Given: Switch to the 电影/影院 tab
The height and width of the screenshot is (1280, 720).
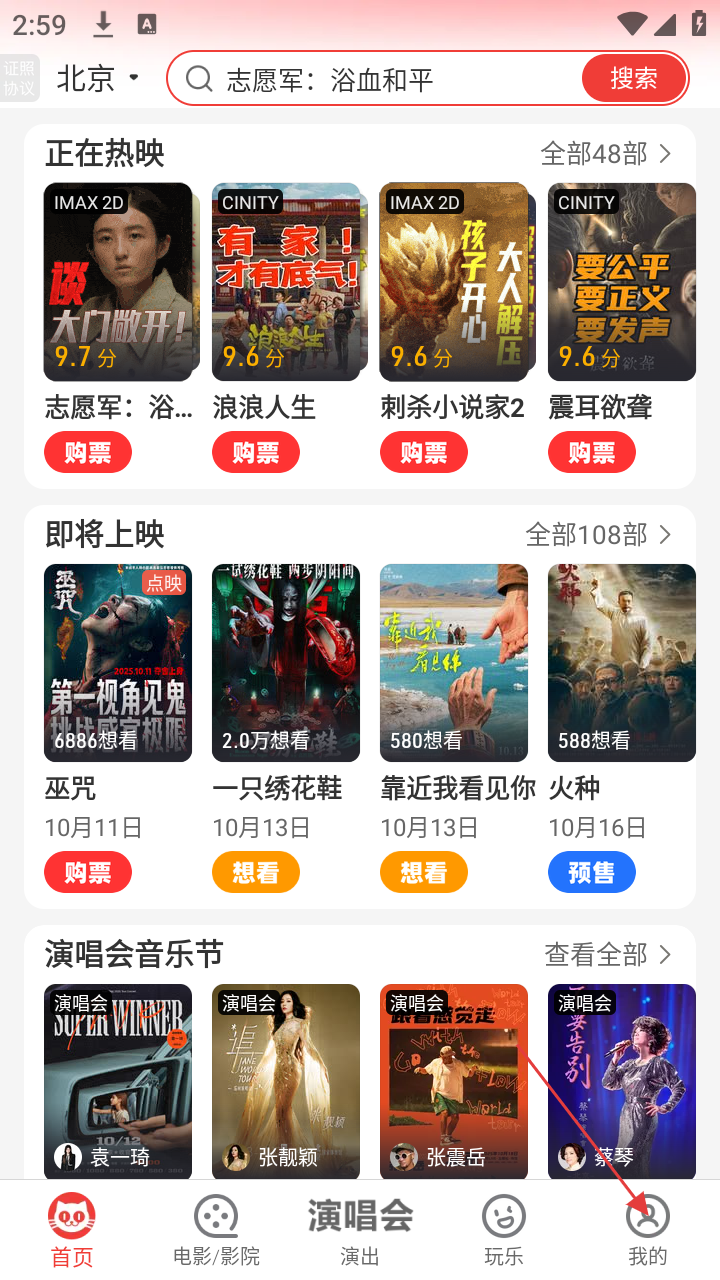Looking at the screenshot, I should (216, 1230).
